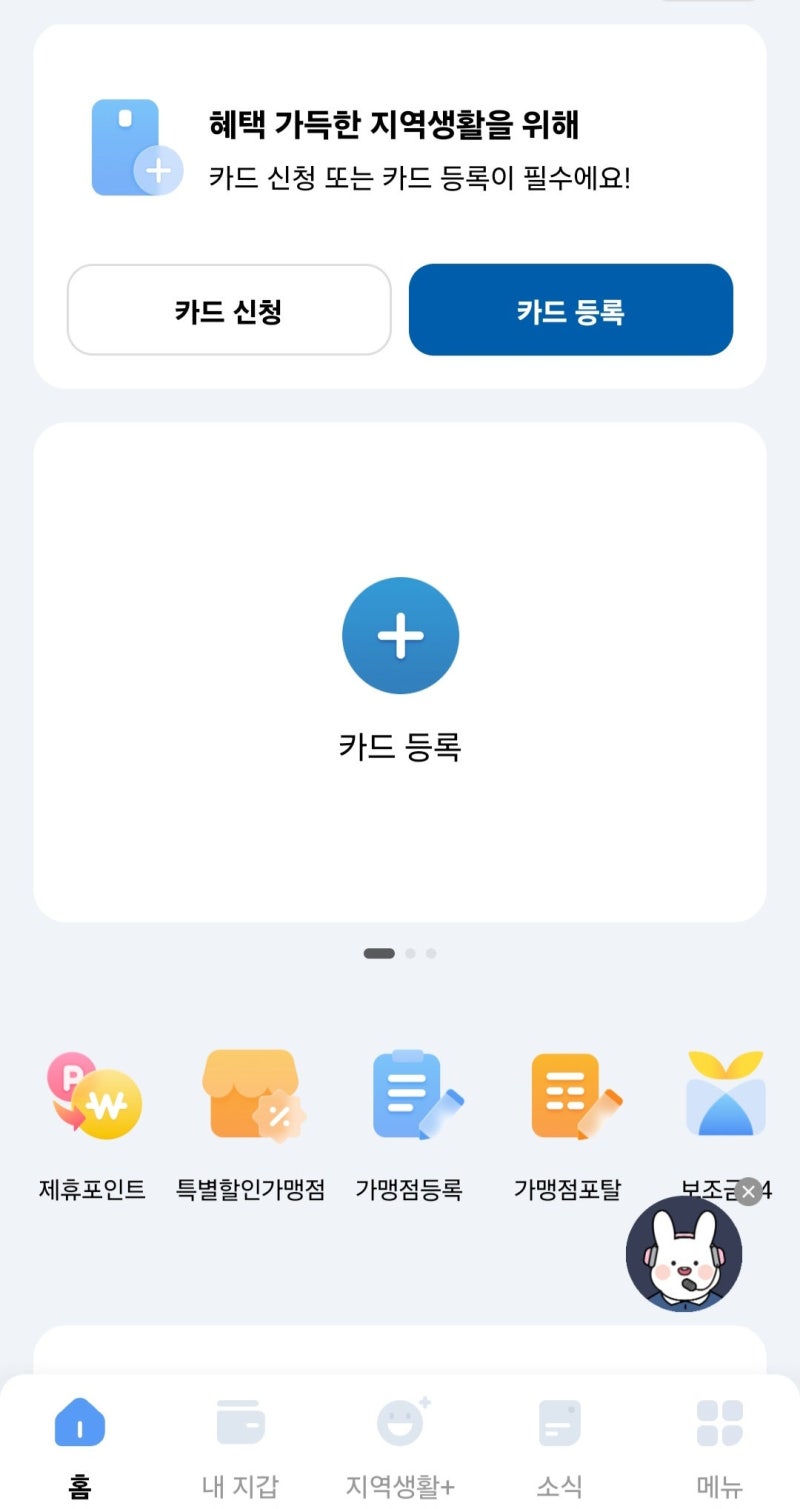Open the rabbit customer support chatbot
This screenshot has height=1509, width=800.
683,1256
